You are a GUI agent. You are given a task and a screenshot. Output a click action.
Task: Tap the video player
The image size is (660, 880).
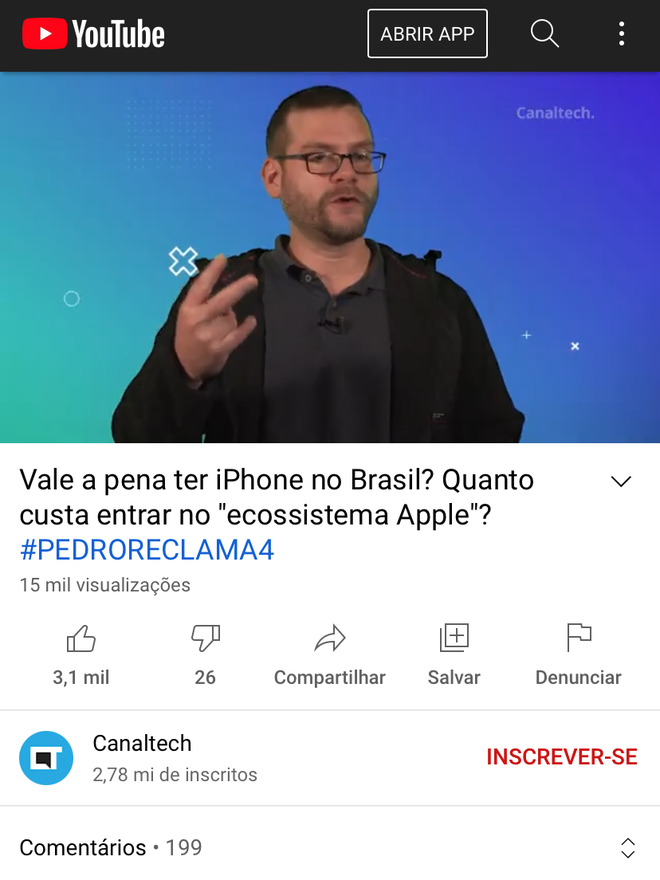pos(330,257)
